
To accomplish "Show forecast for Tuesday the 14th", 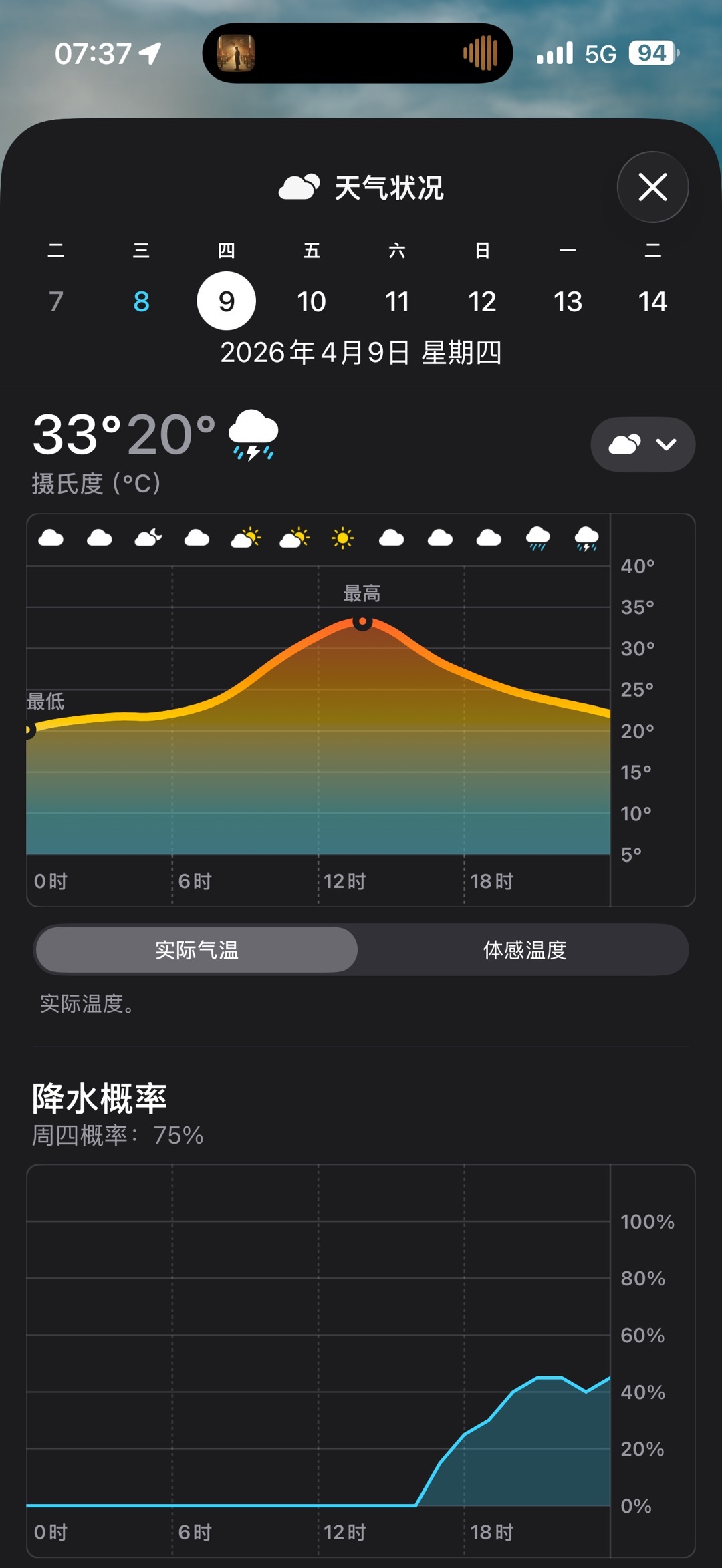I will coord(652,301).
